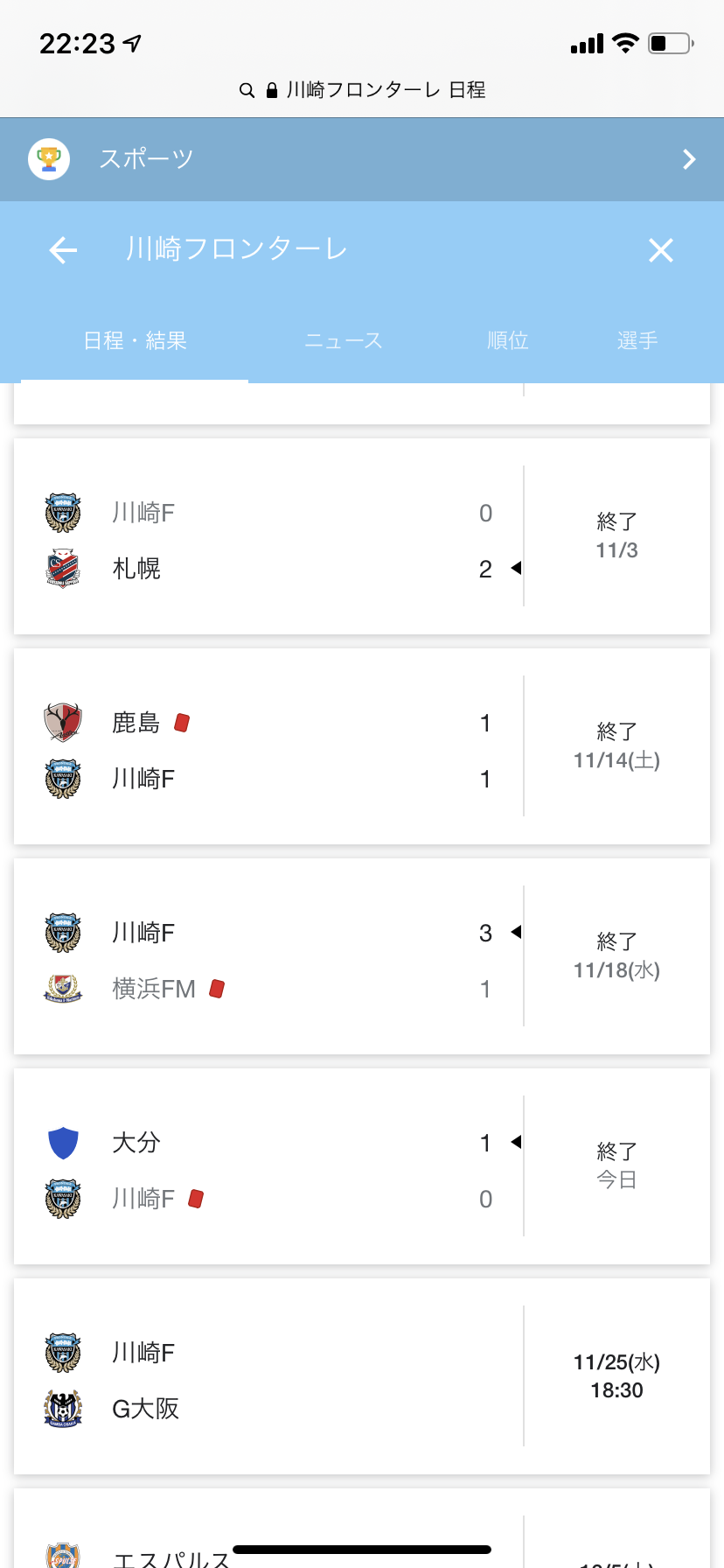This screenshot has width=724, height=1568.
Task: Open the 鹿島 vs 川崎F match card
Action: tap(362, 746)
